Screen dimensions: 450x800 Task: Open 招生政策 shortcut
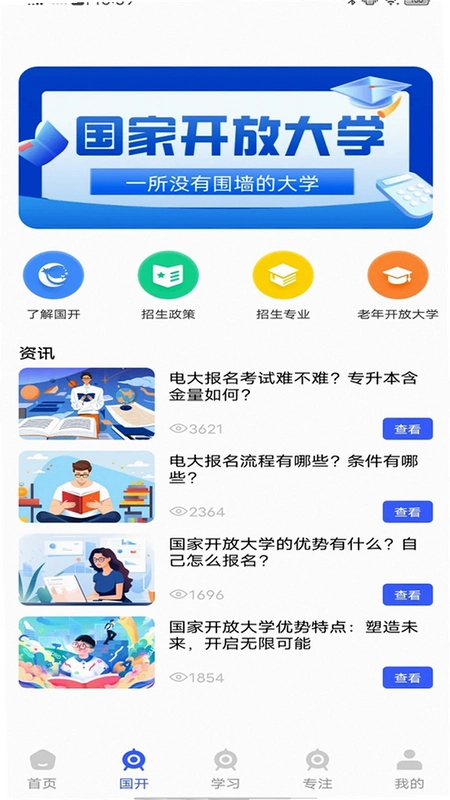pos(168,285)
